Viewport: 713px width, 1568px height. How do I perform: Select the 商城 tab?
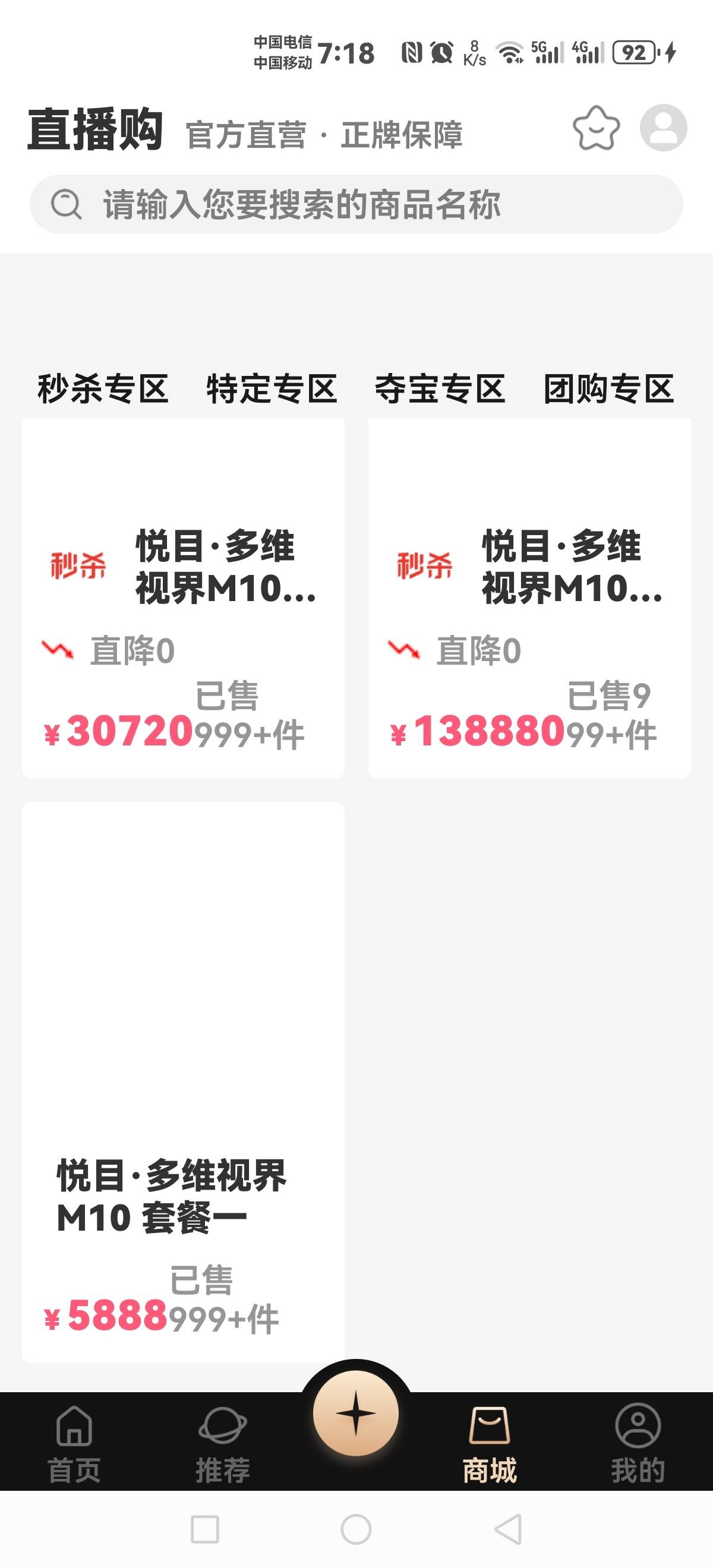tap(490, 1444)
